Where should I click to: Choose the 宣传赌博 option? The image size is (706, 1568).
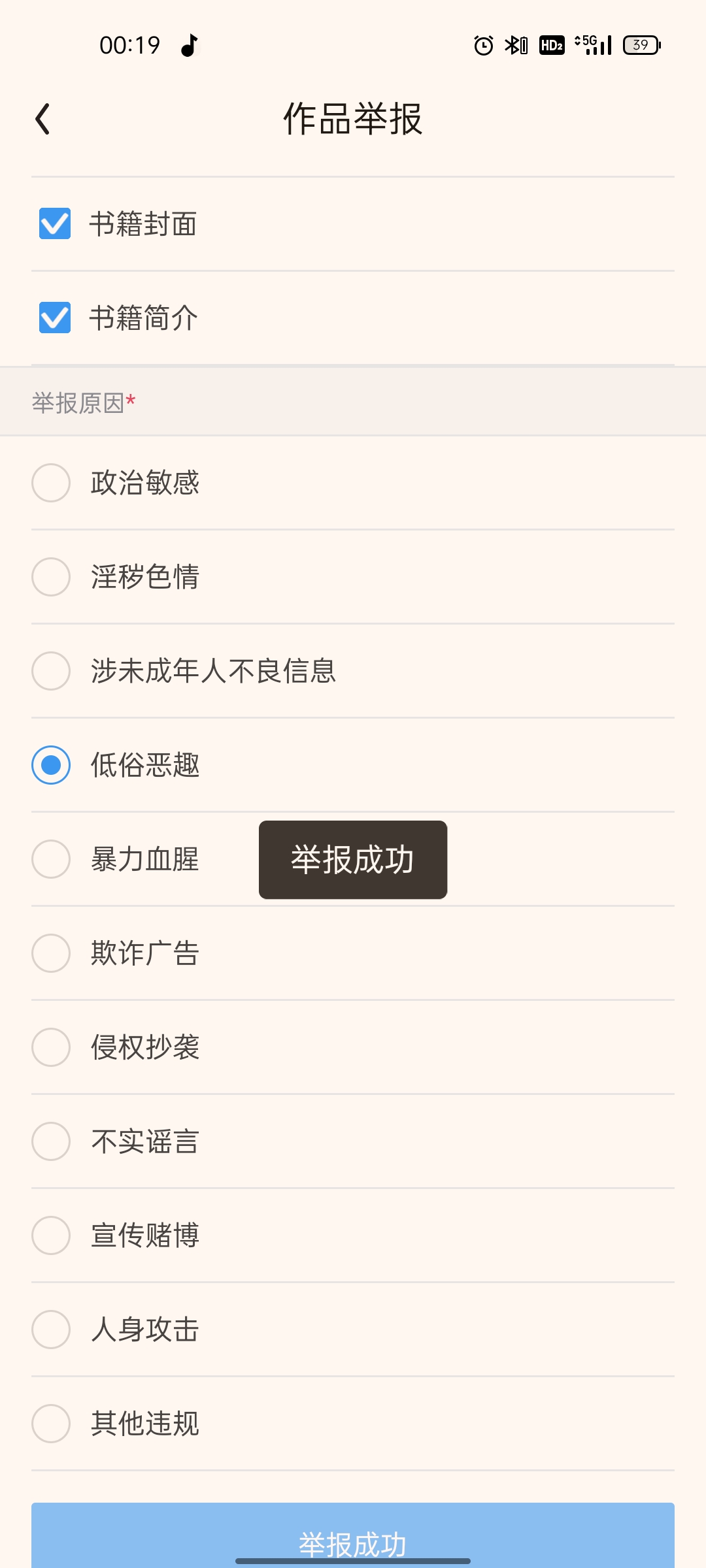[51, 1235]
